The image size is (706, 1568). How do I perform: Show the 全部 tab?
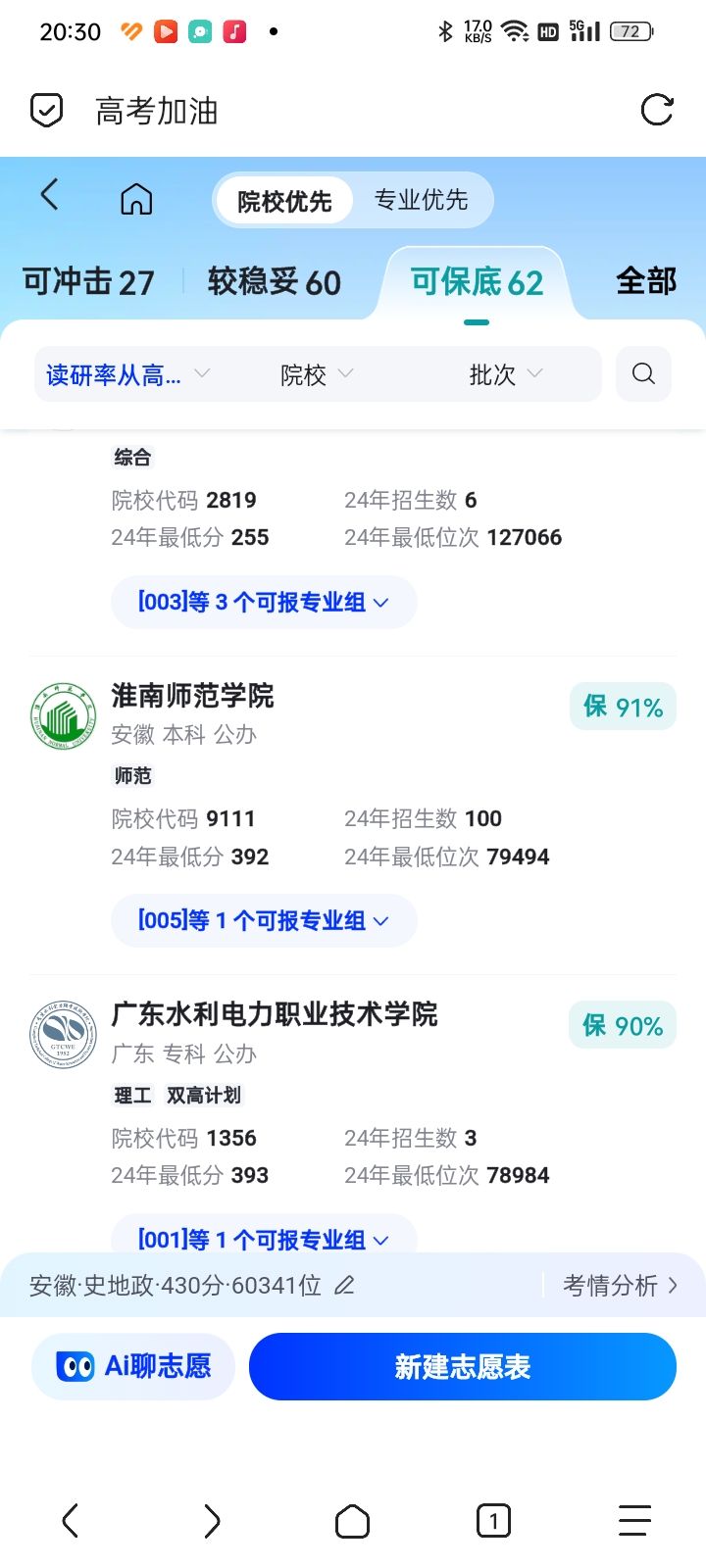(645, 281)
